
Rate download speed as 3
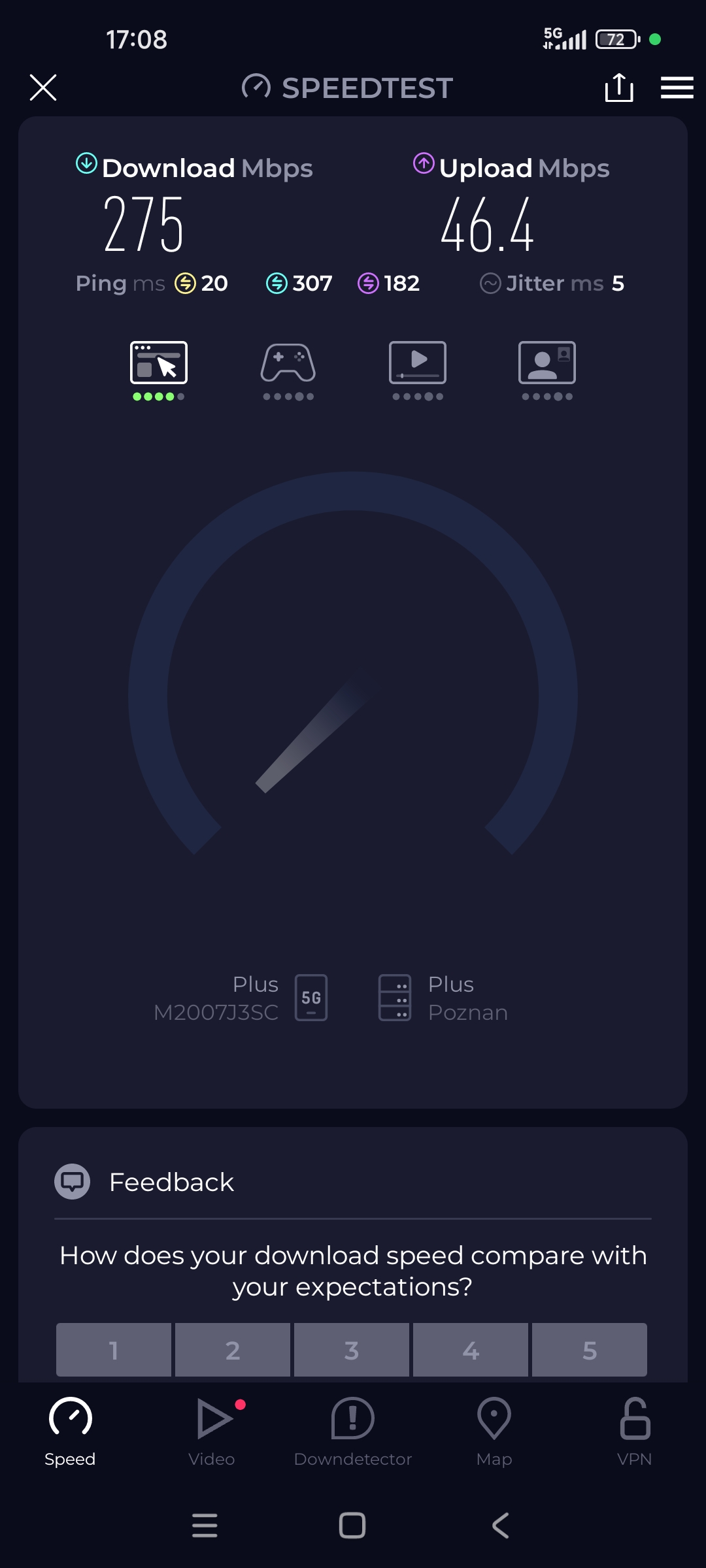(352, 1350)
